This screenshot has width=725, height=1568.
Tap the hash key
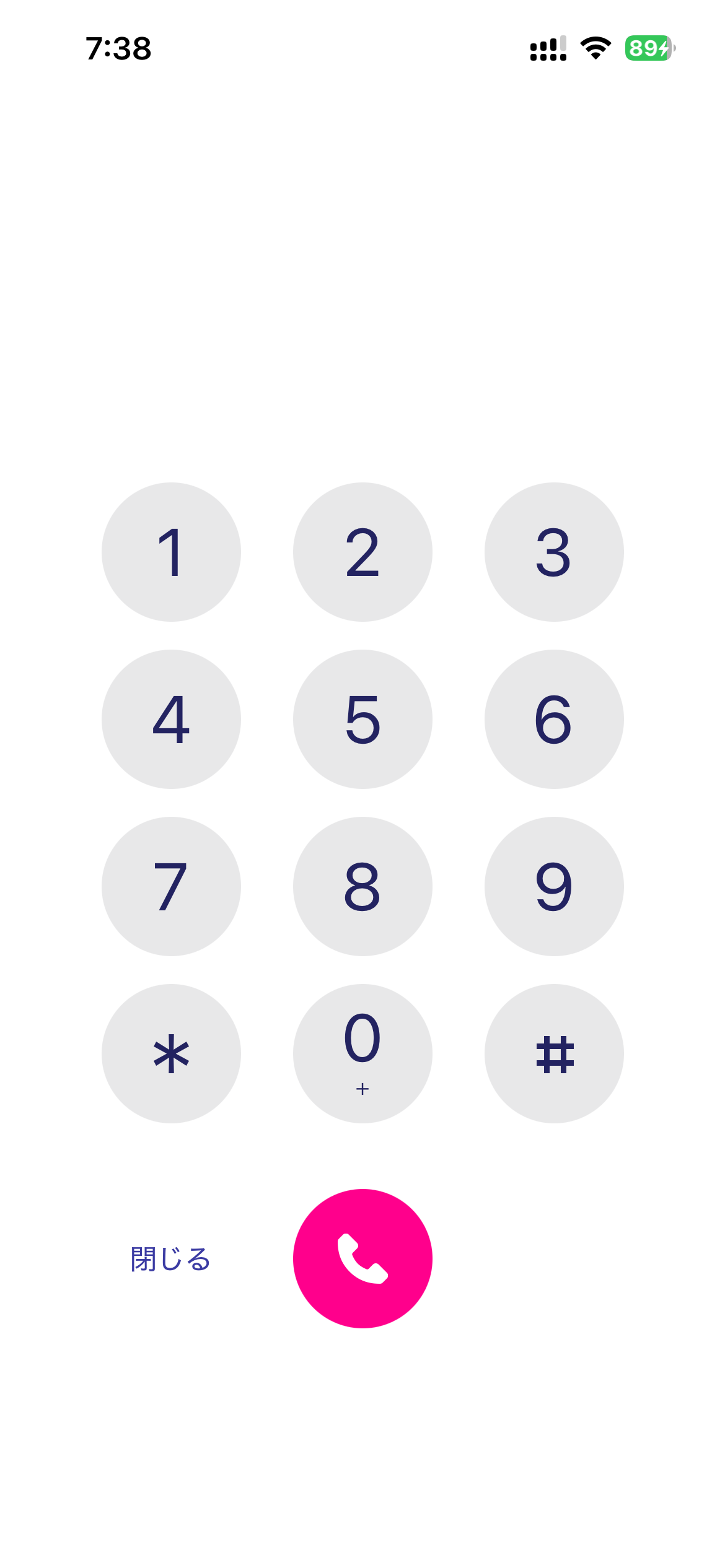click(x=554, y=1053)
